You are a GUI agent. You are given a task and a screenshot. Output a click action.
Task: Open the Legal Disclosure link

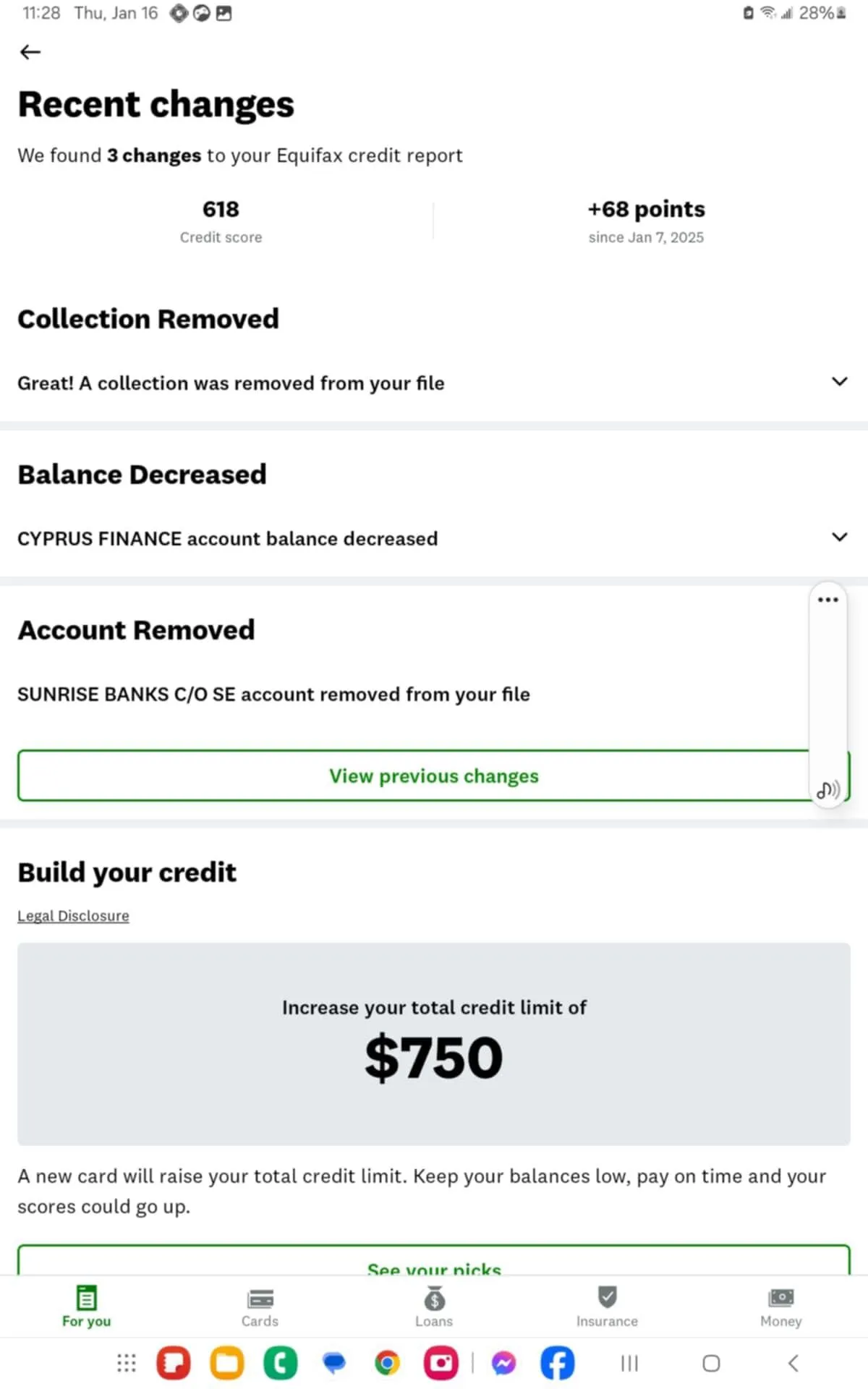[x=73, y=916]
